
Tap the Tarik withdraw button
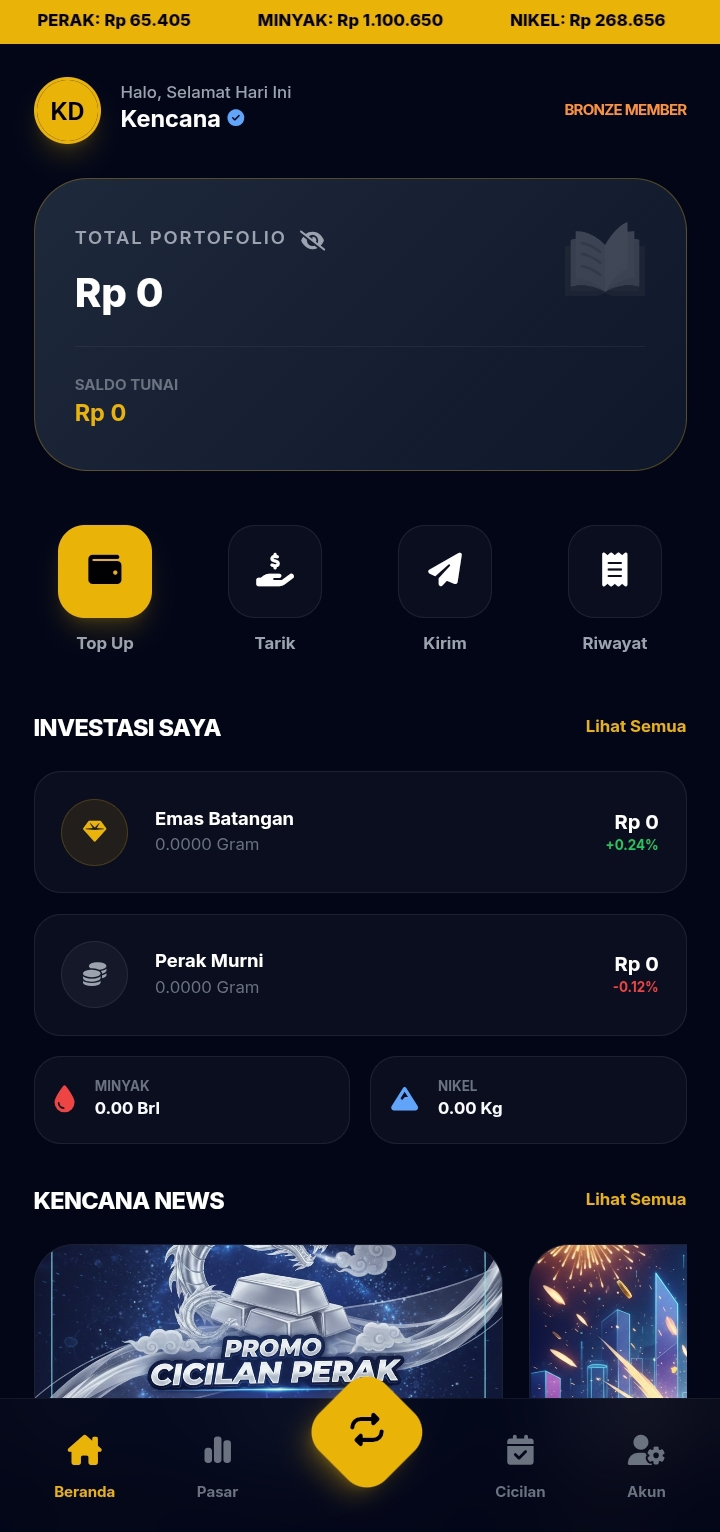point(275,571)
